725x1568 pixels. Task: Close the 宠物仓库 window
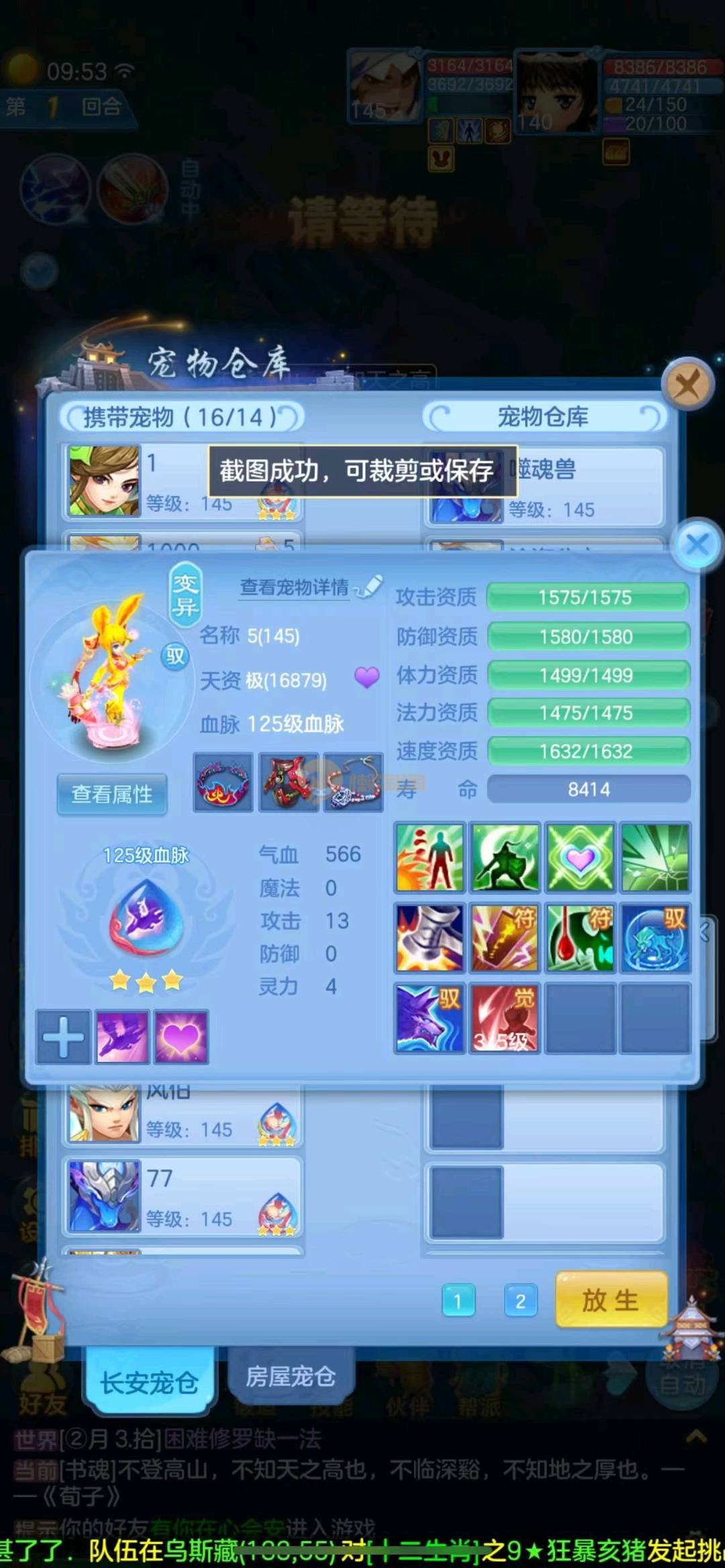pyautogui.click(x=686, y=385)
